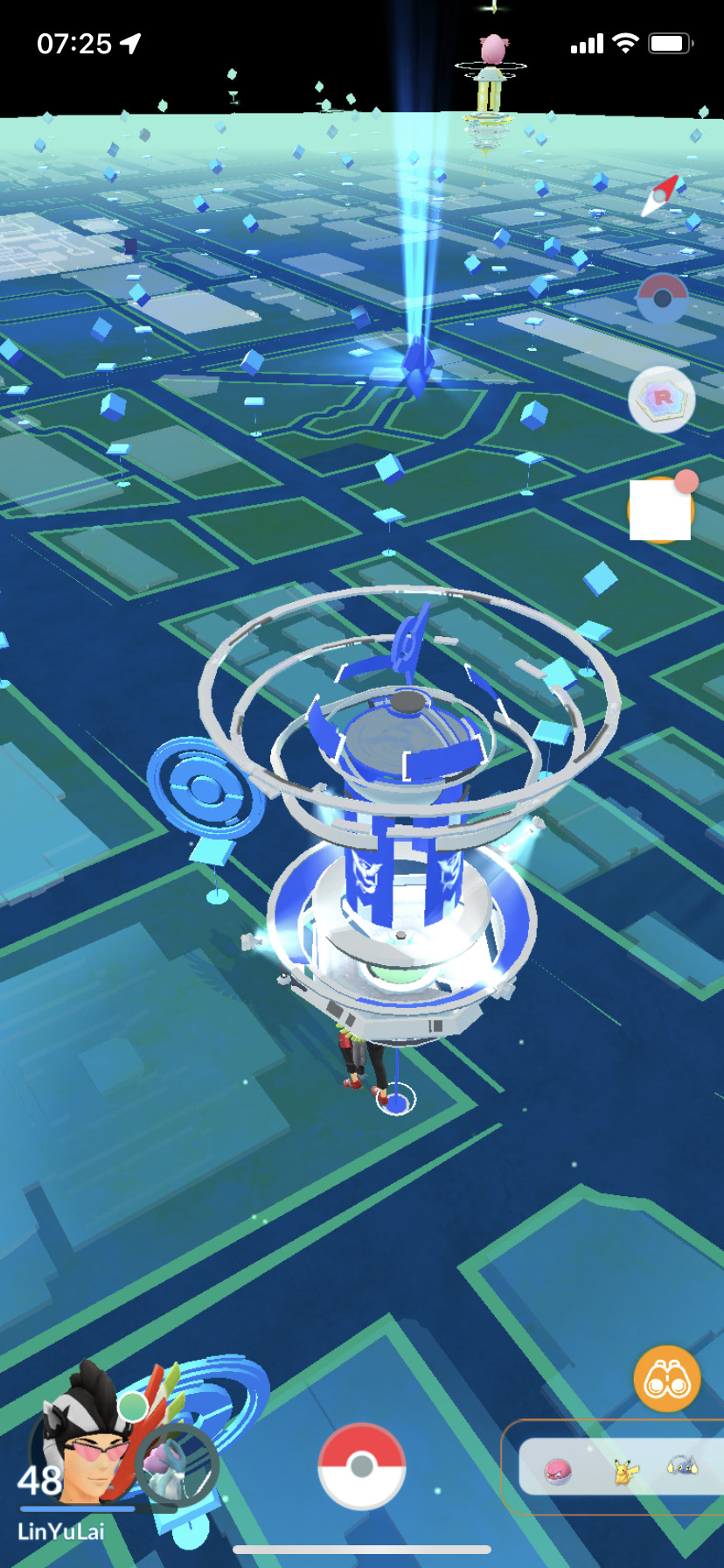Tap the compass to reorient map
724x1568 pixels.
(661, 196)
